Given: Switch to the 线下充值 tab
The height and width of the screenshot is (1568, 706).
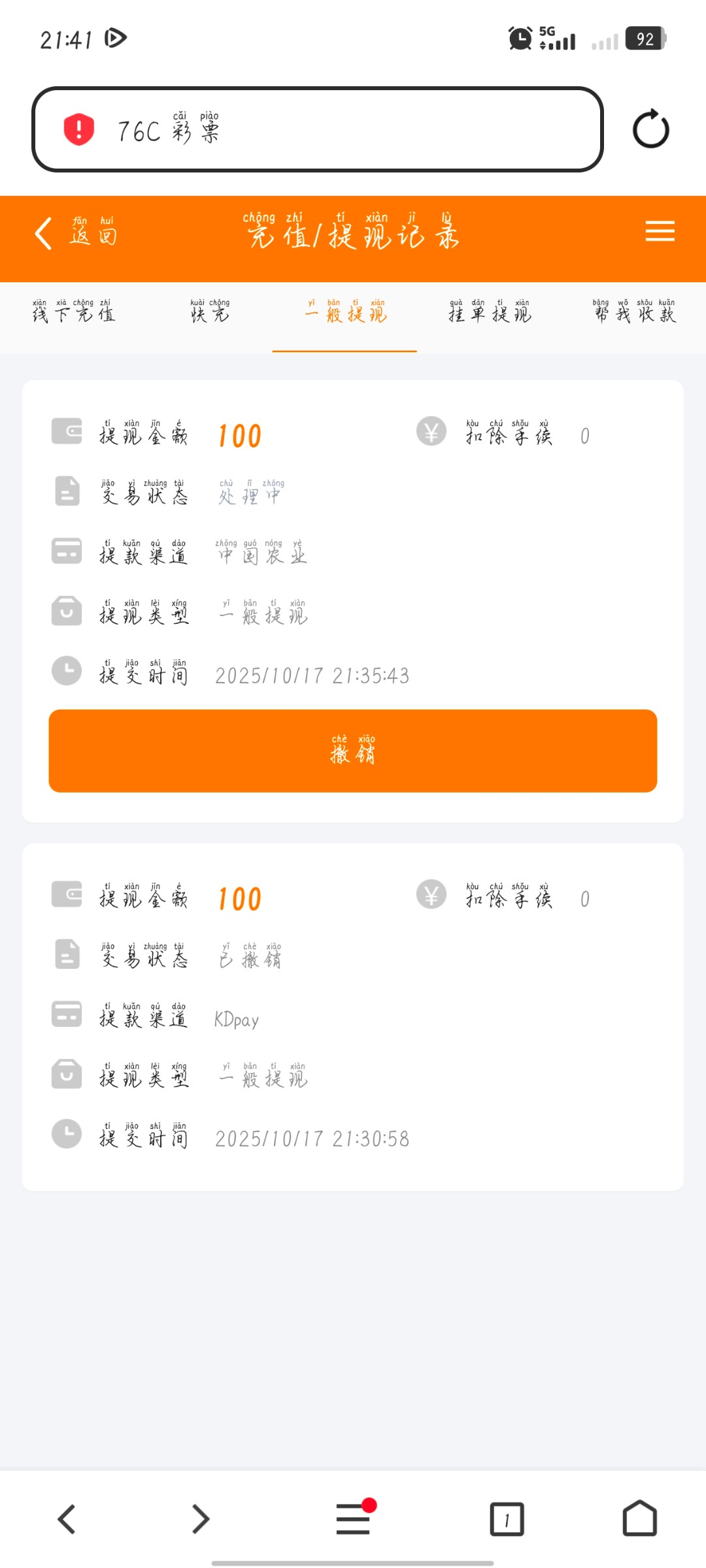Looking at the screenshot, I should (74, 313).
